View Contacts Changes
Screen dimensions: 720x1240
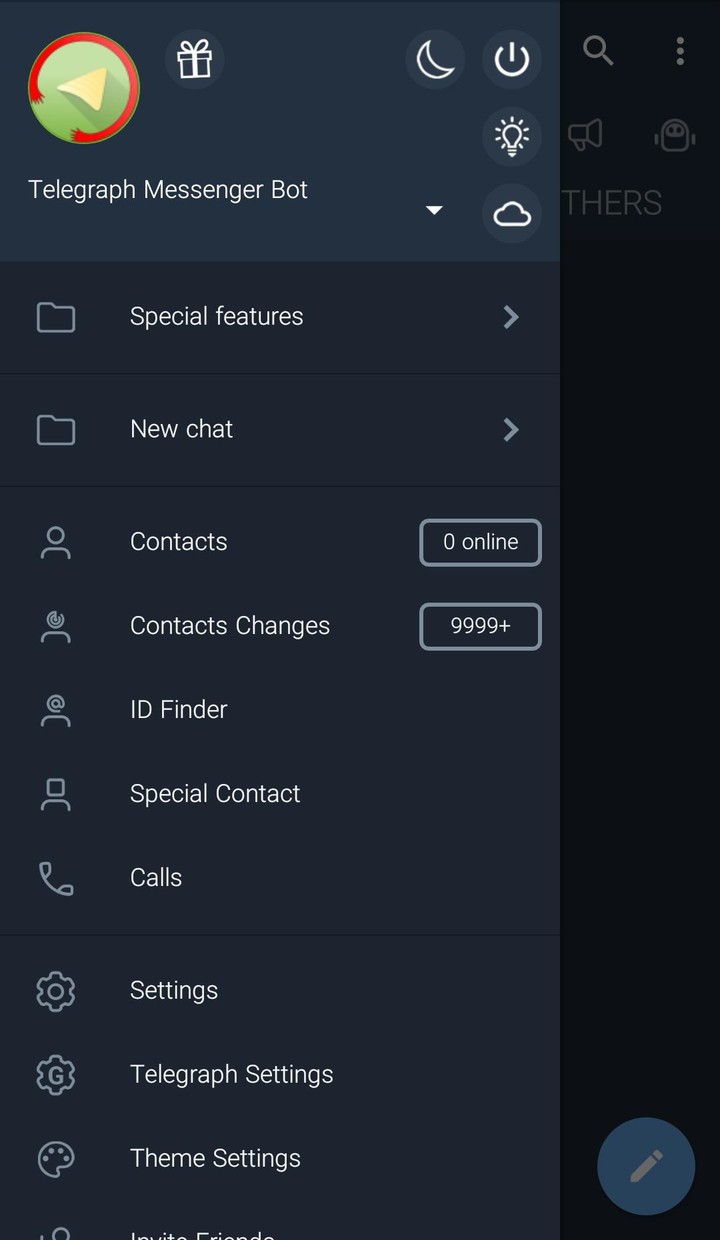point(230,626)
